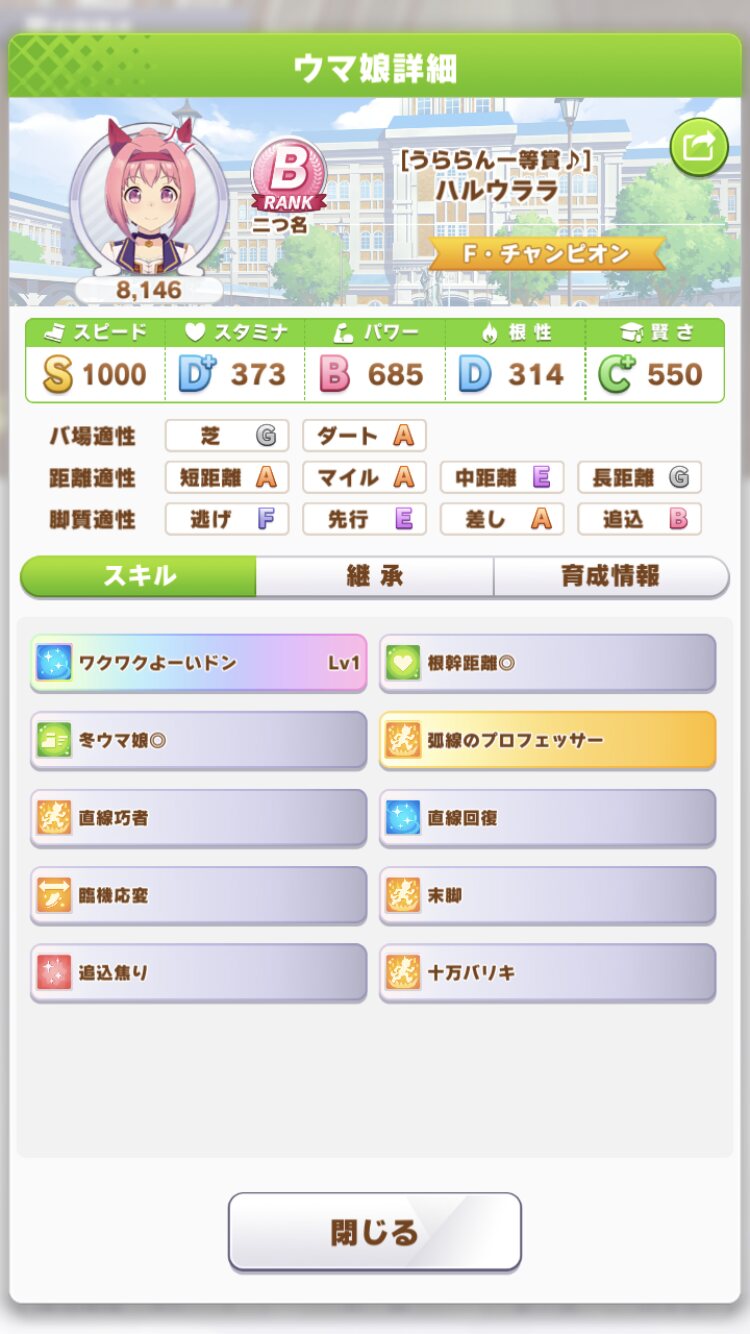Open the 直線回復 skill info

[547, 817]
